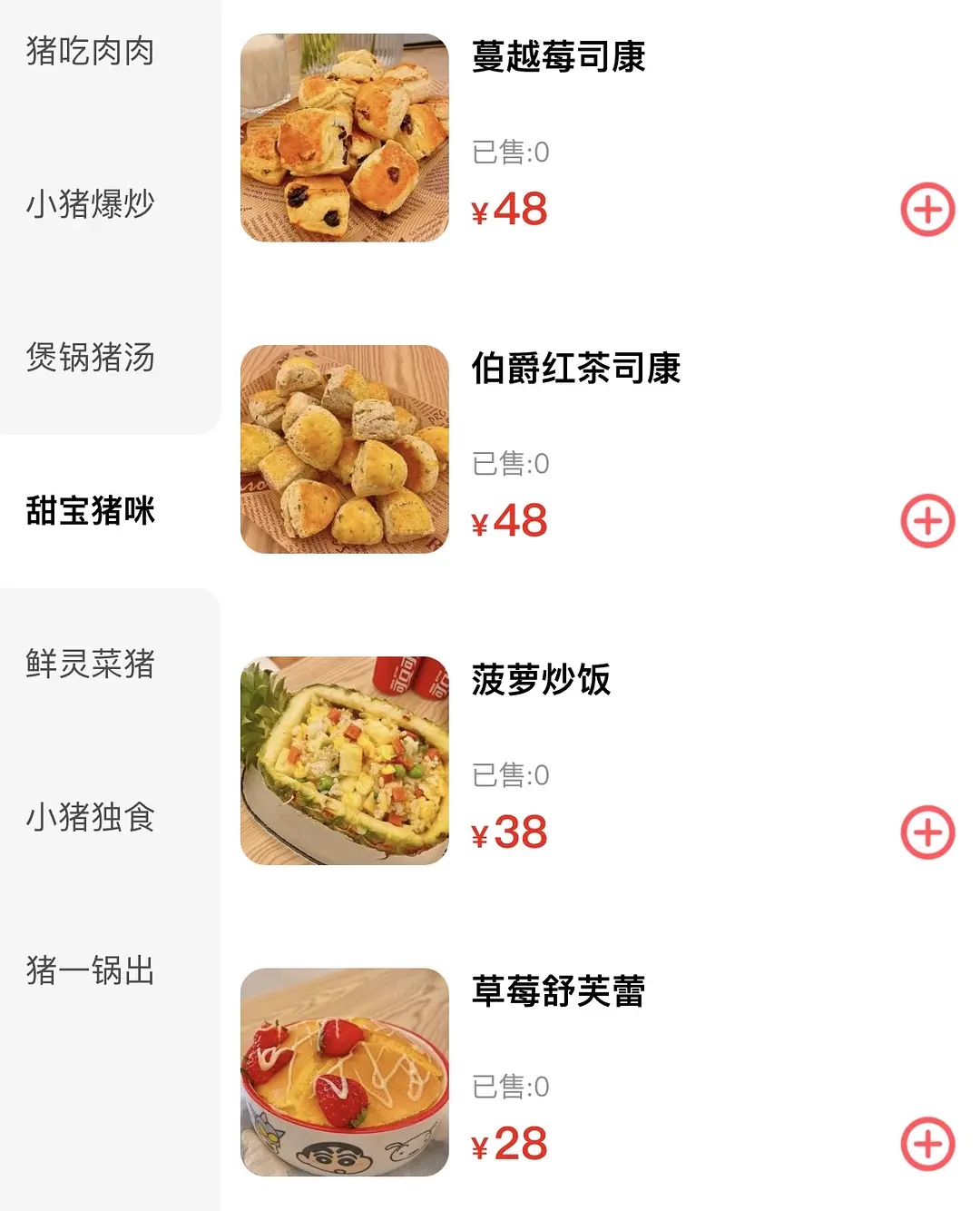The height and width of the screenshot is (1211, 980).
Task: Tap the 甜宝猪咪 category
Action: [x=91, y=511]
